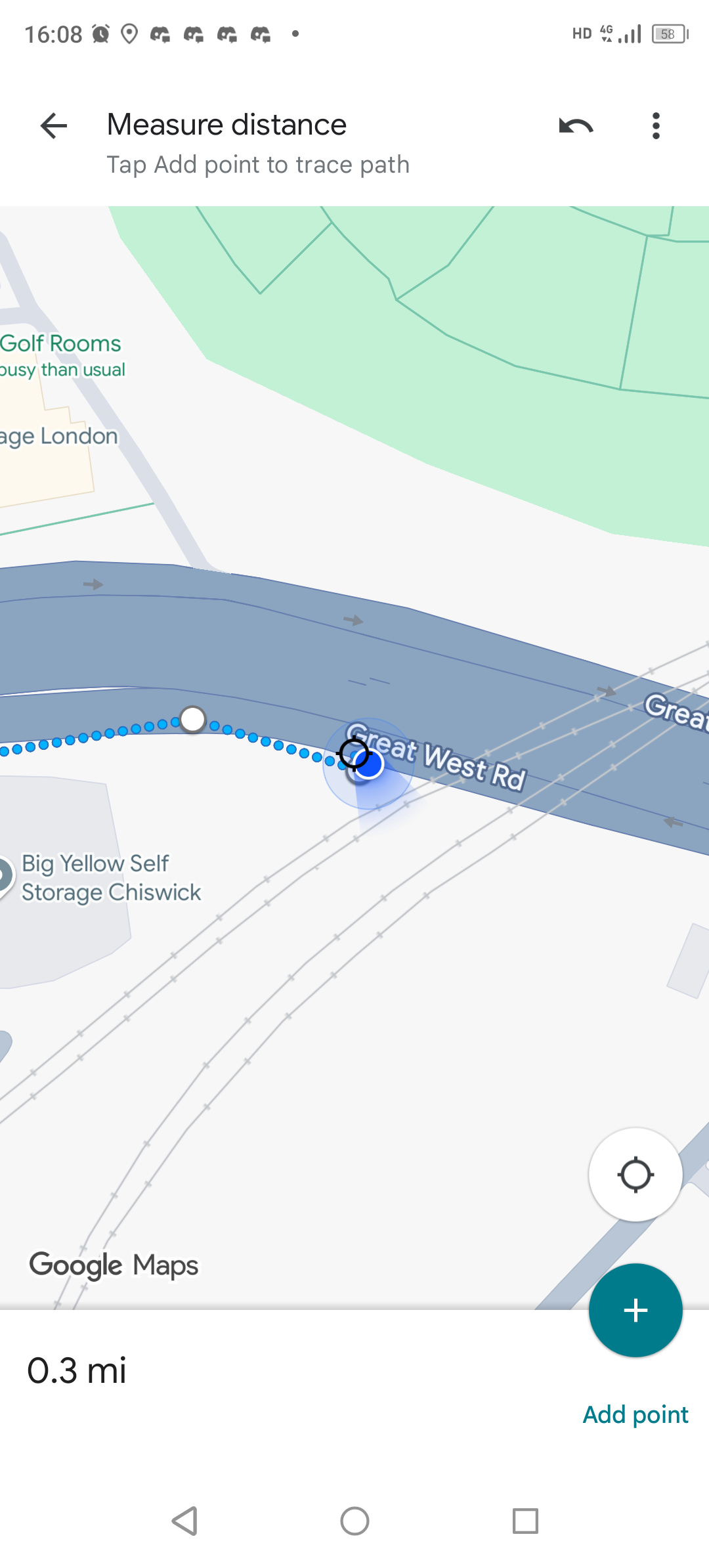
Task: Tap the system home button
Action: (x=354, y=1521)
